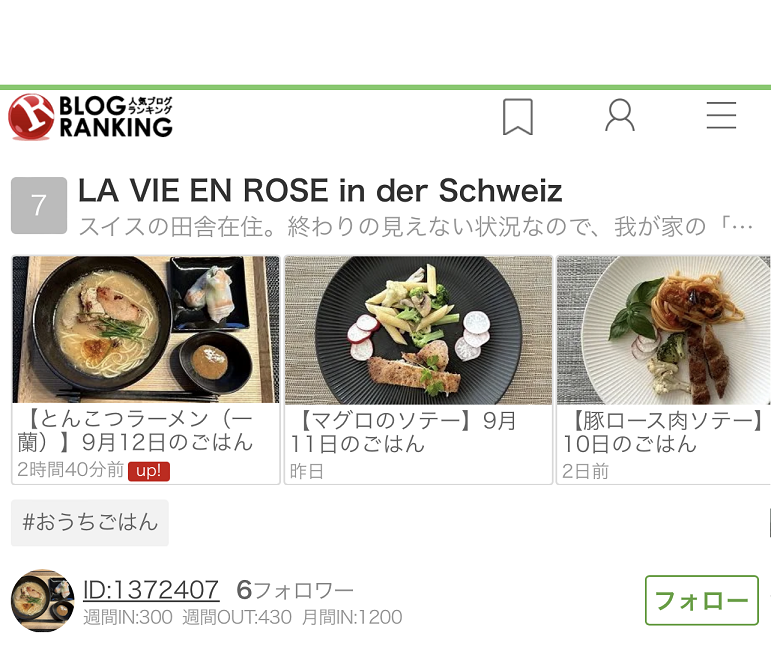This screenshot has width=771, height=664.
Task: Tap the blog's round avatar image
Action: 42,601
